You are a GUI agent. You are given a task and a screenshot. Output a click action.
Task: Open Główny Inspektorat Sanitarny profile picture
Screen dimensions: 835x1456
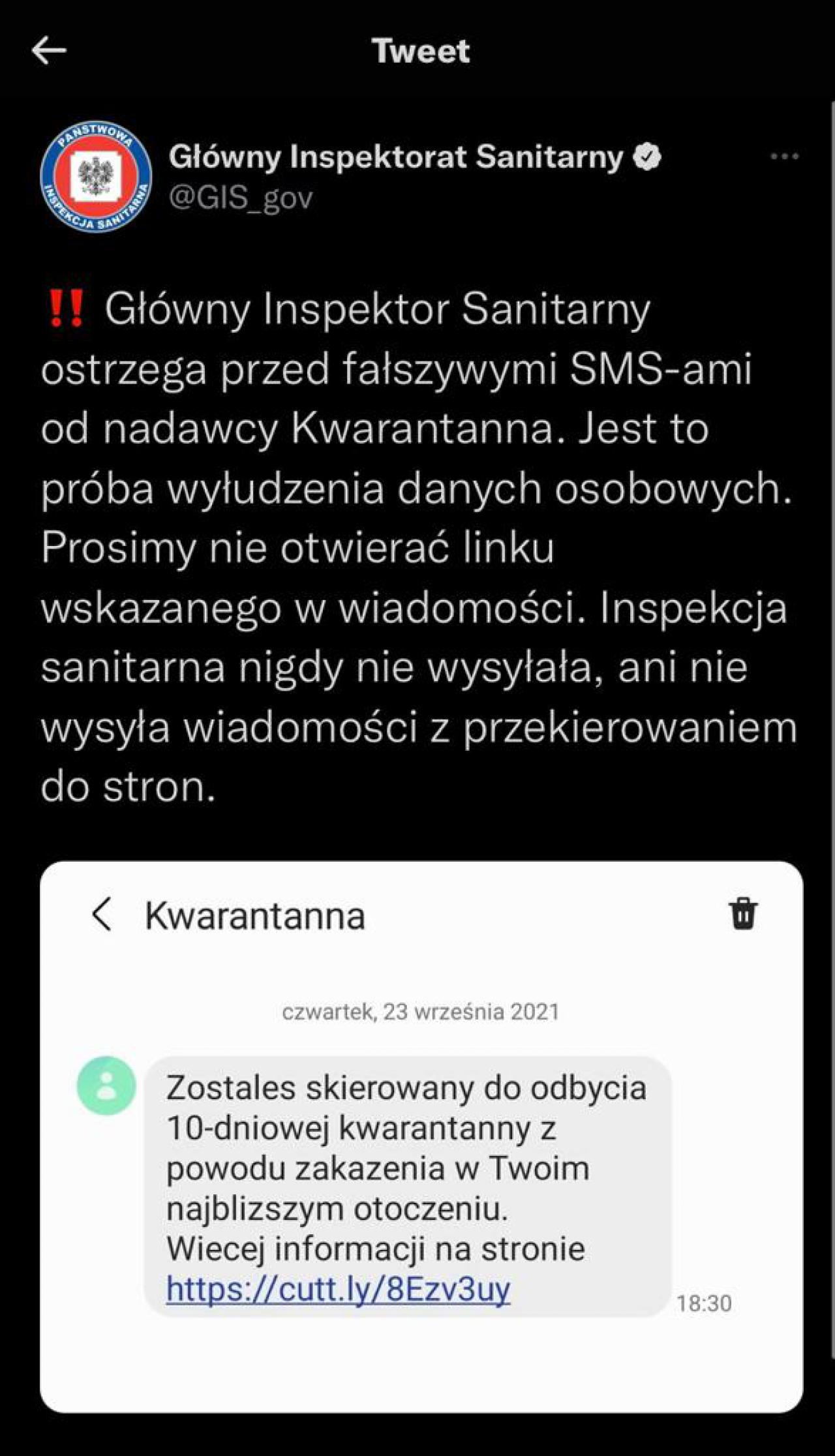[x=97, y=176]
